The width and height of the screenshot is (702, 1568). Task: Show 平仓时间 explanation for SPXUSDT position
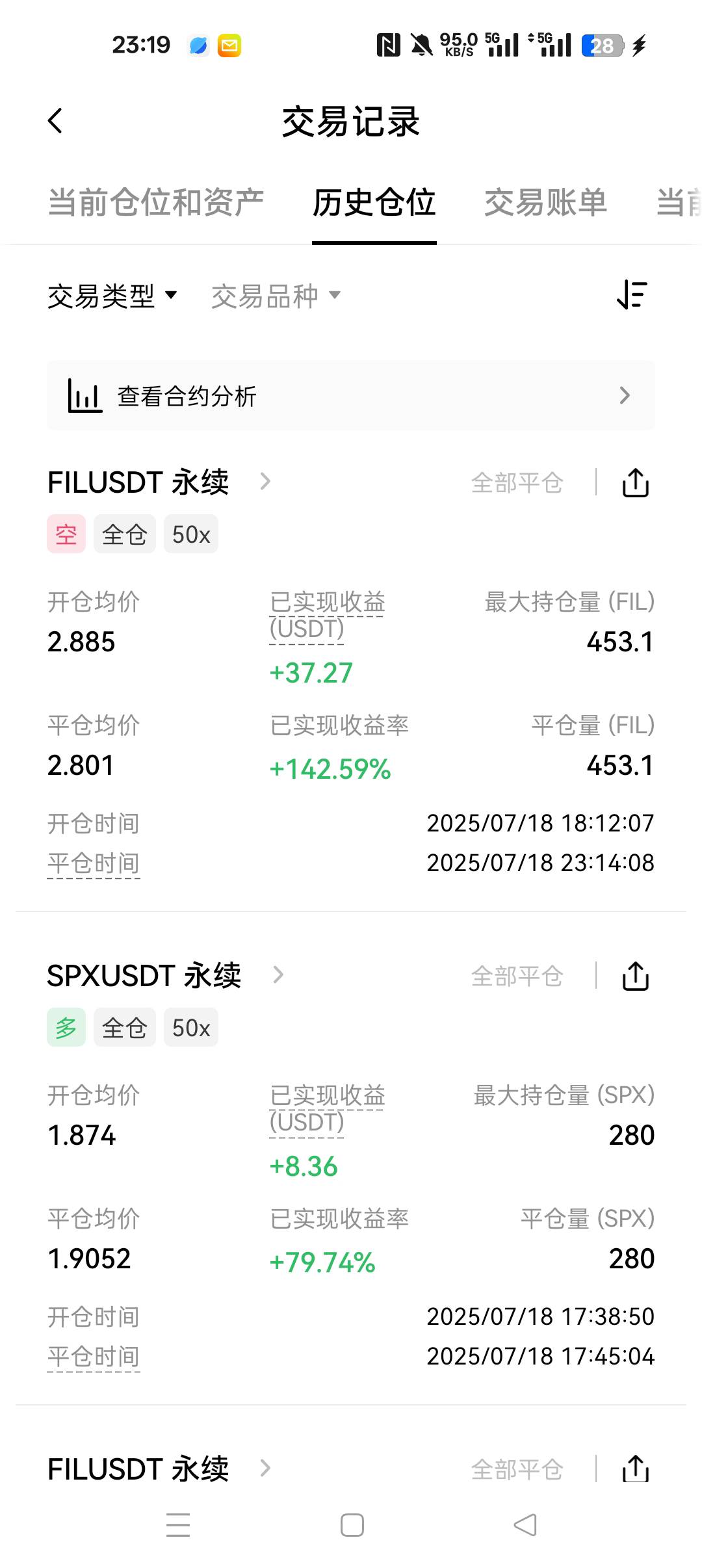tap(94, 1357)
